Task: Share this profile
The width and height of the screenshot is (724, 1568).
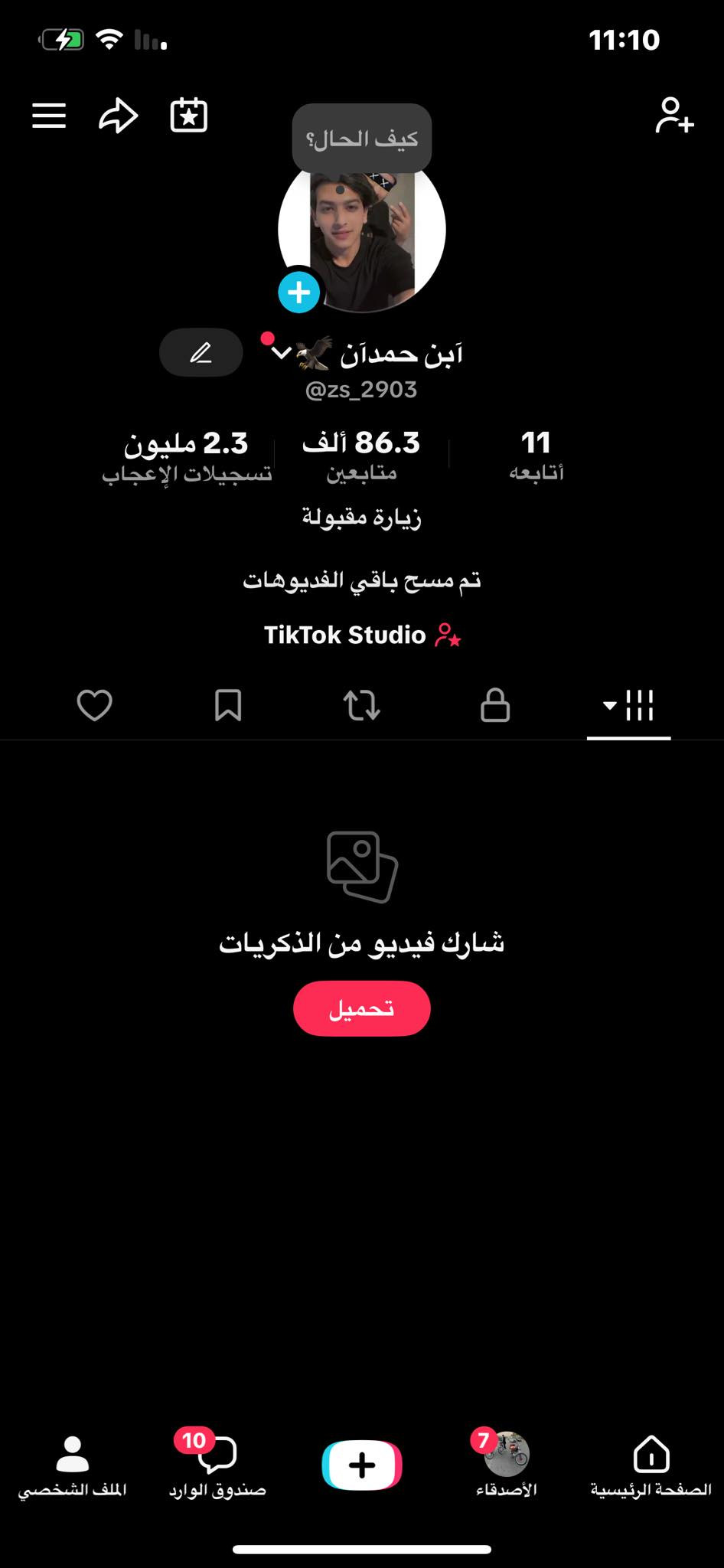Action: (x=119, y=116)
